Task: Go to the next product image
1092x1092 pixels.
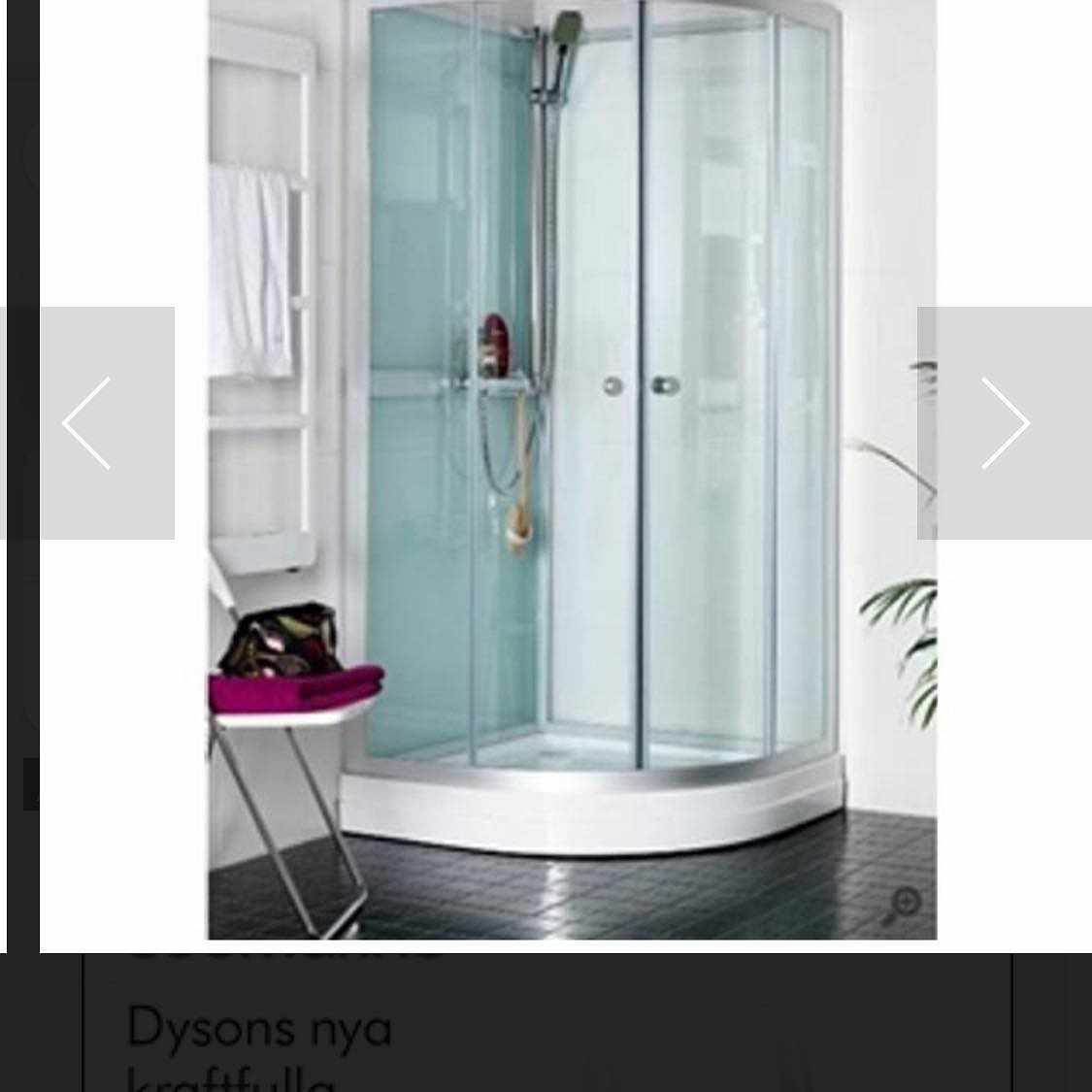Action: coord(1004,423)
